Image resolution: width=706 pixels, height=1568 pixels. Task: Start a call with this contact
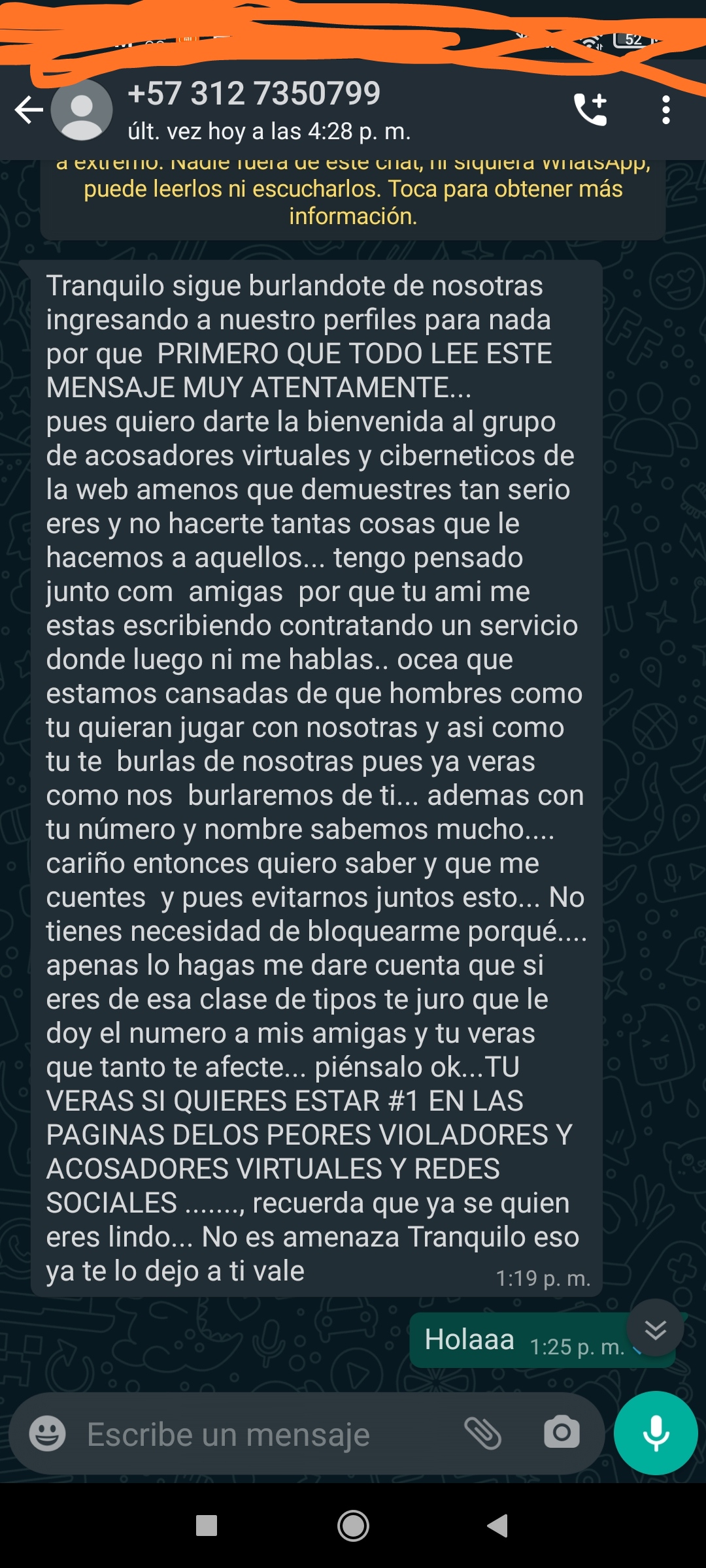[590, 110]
